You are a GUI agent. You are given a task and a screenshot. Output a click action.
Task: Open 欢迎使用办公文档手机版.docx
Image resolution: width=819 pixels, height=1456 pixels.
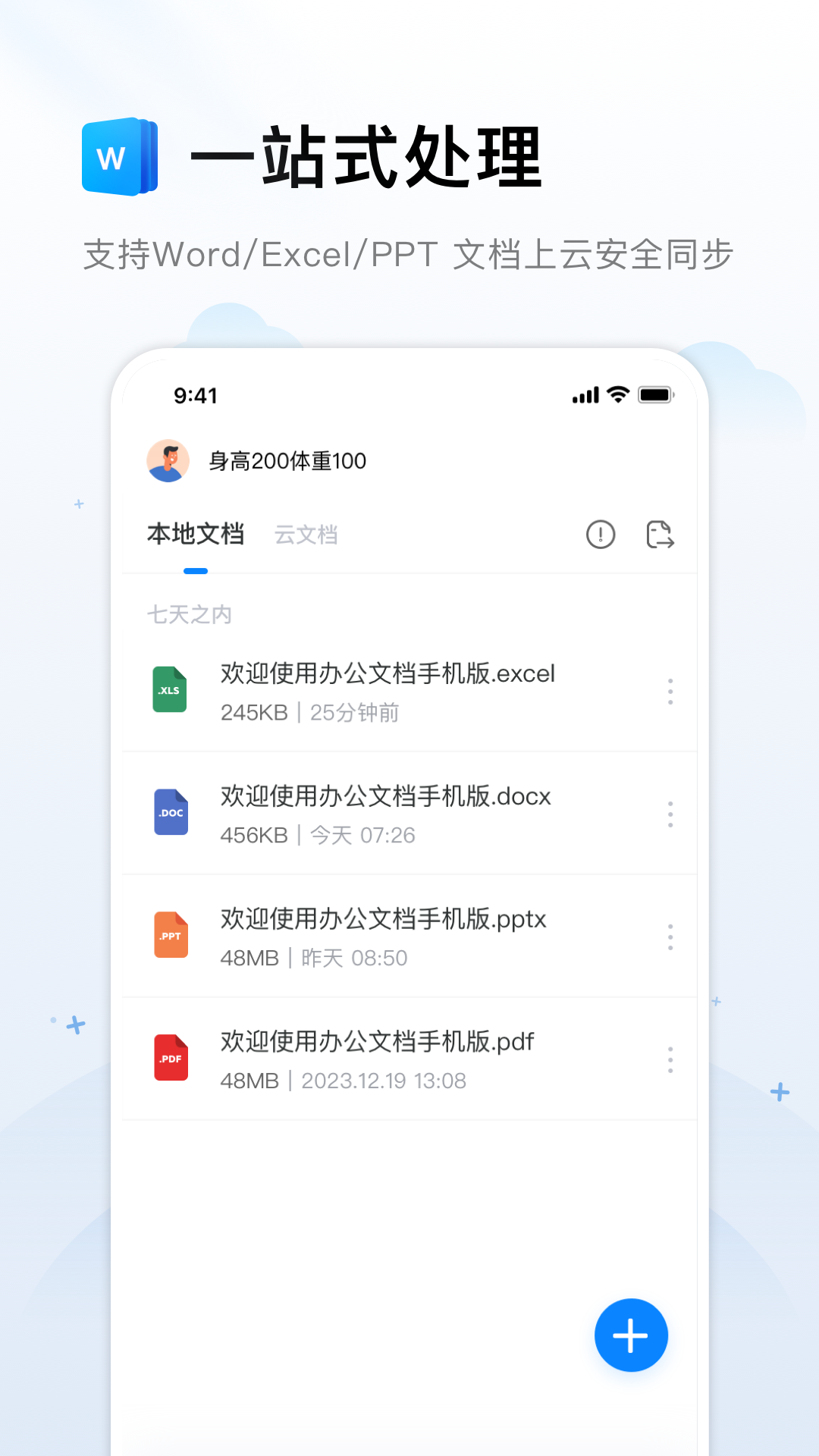[x=385, y=797]
